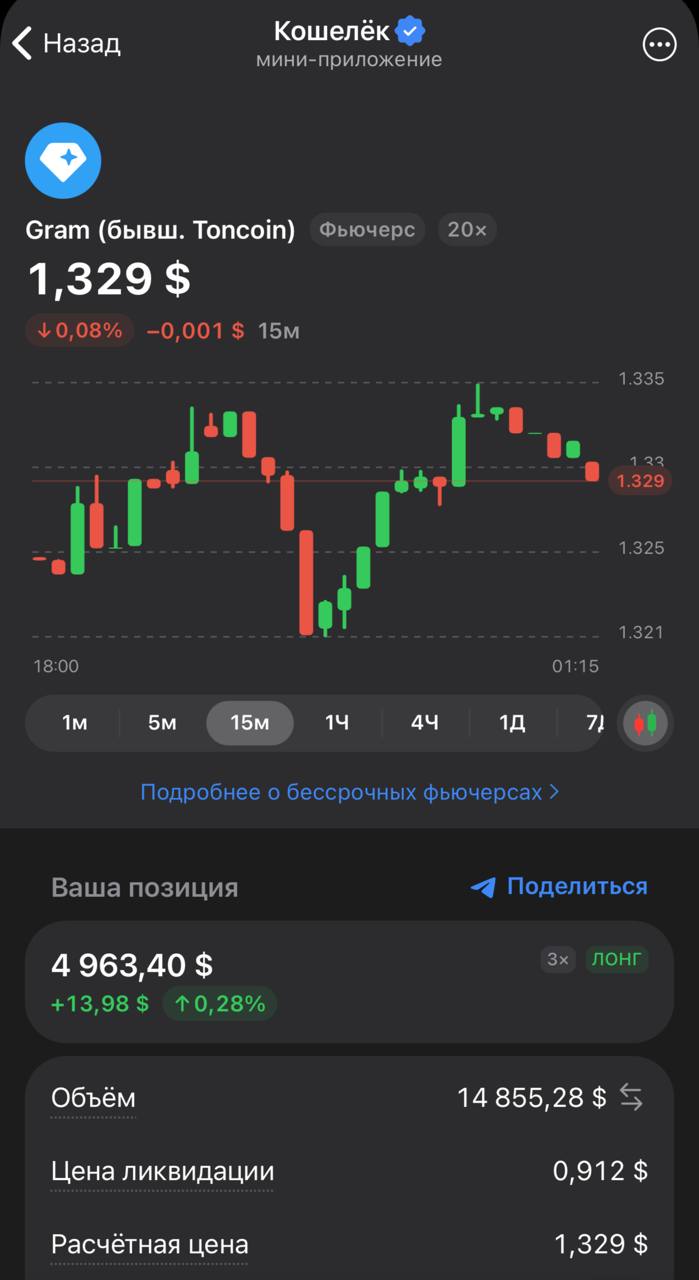Open the 4 963,40 $ position card
Screen dimensions: 699x1280
(x=349, y=982)
